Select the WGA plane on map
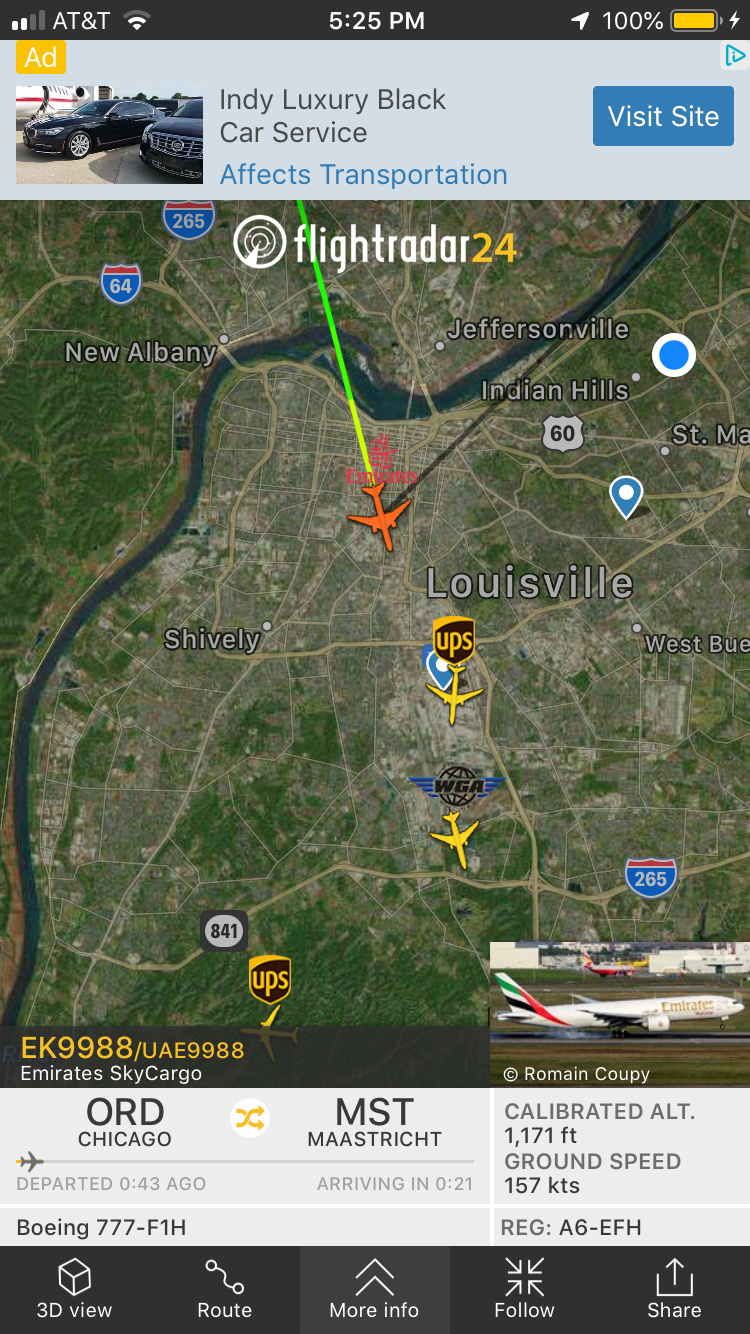The image size is (750, 1334). coord(456,837)
